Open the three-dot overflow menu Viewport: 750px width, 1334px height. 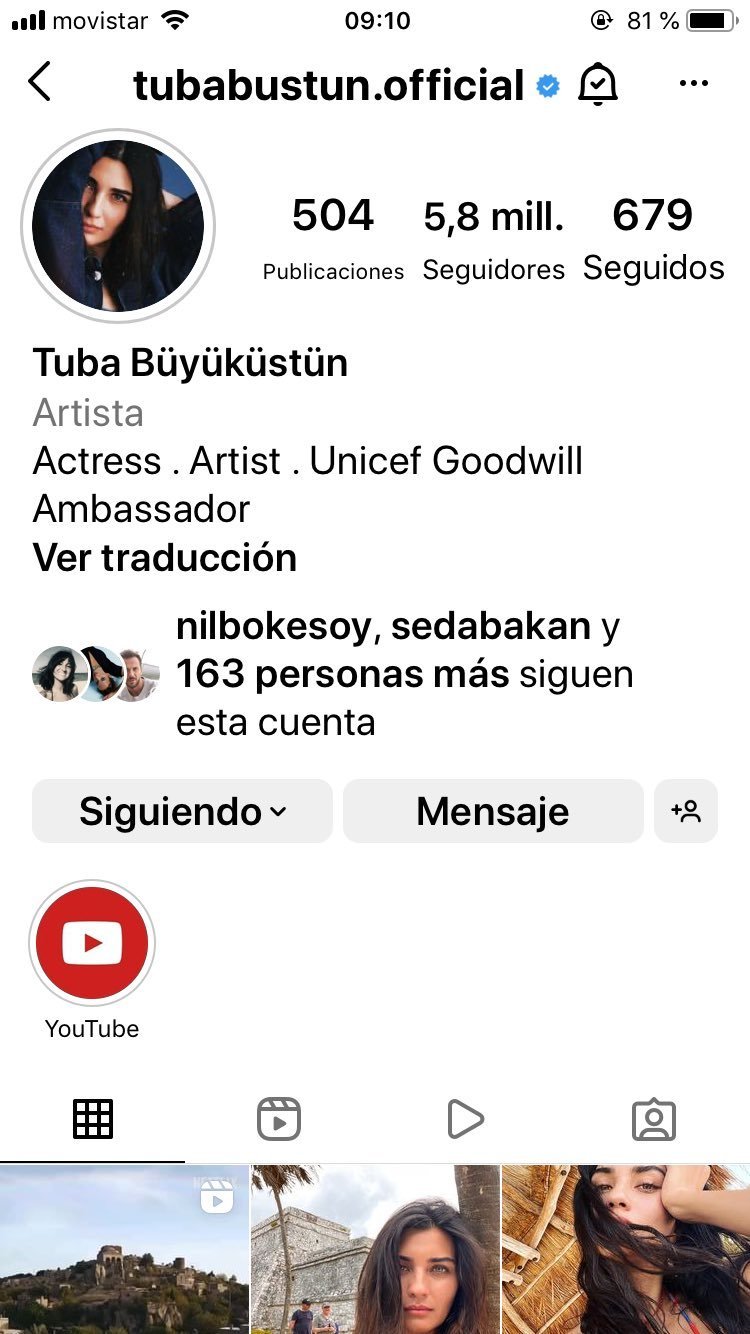pyautogui.click(x=693, y=84)
